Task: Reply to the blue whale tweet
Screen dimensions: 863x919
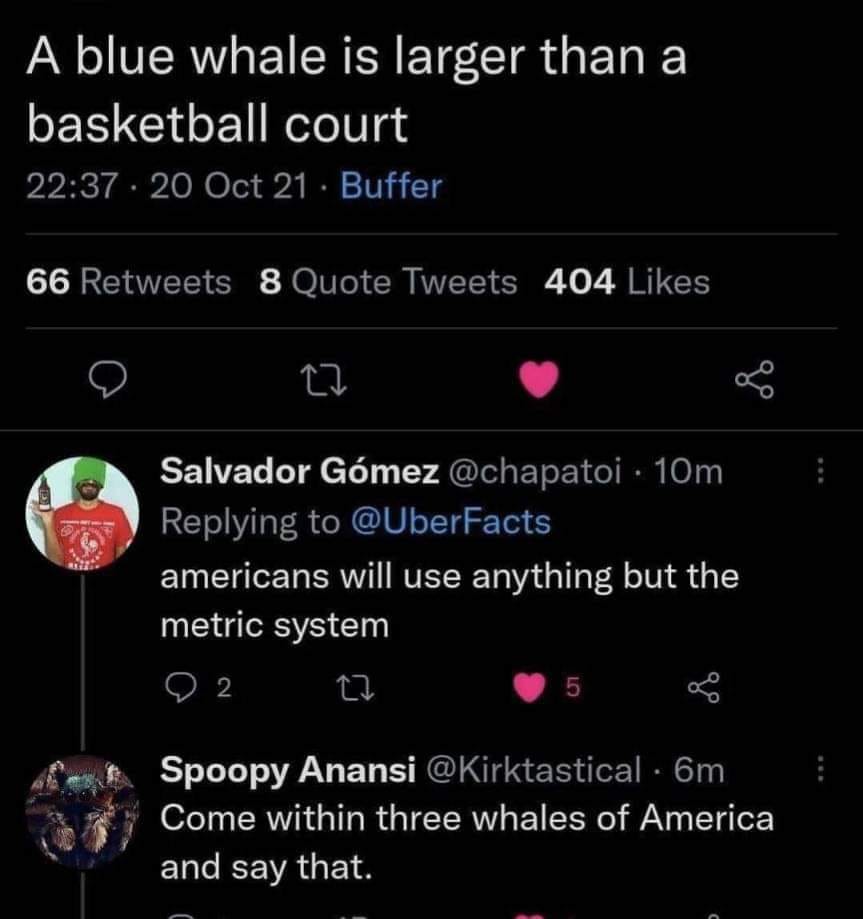Action: coord(106,380)
